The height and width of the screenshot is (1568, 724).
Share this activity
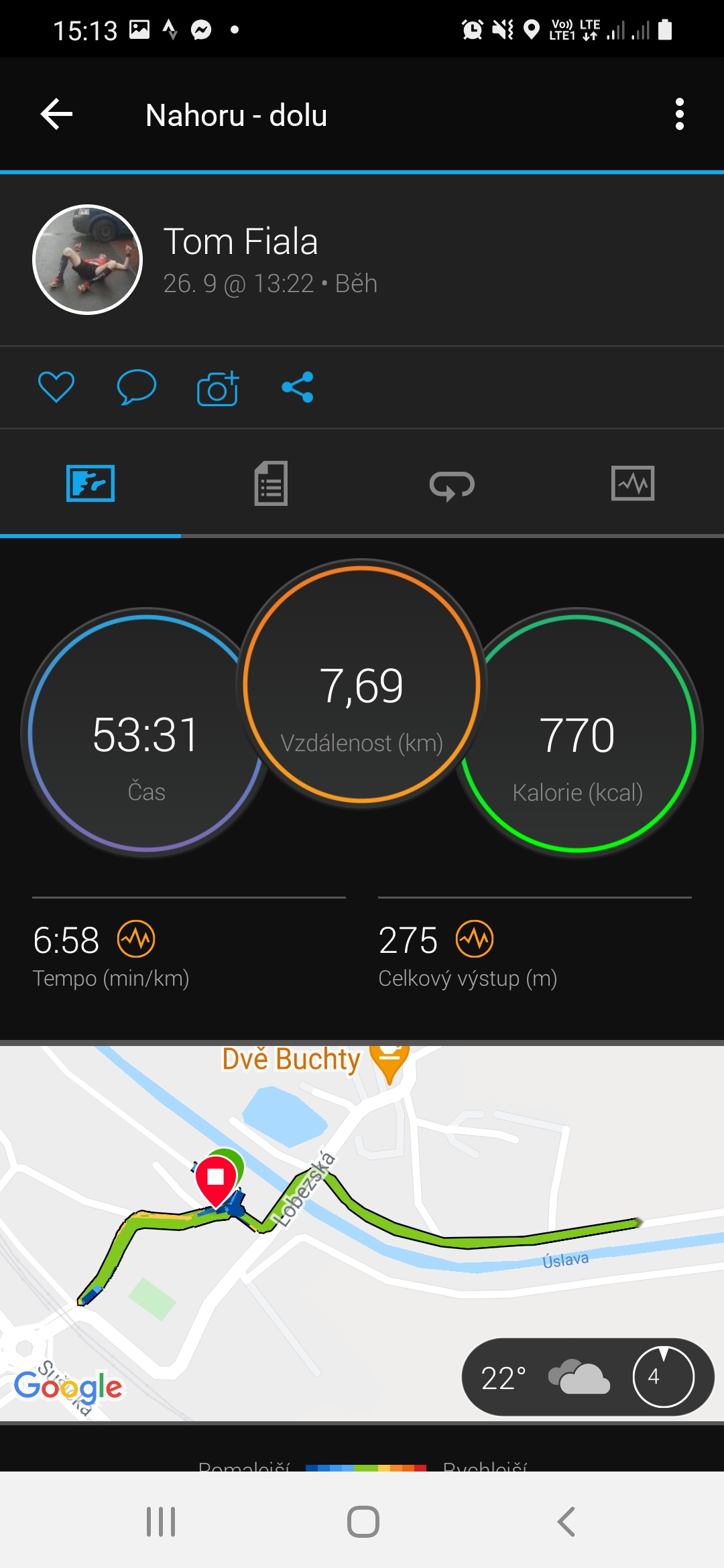coord(298,387)
